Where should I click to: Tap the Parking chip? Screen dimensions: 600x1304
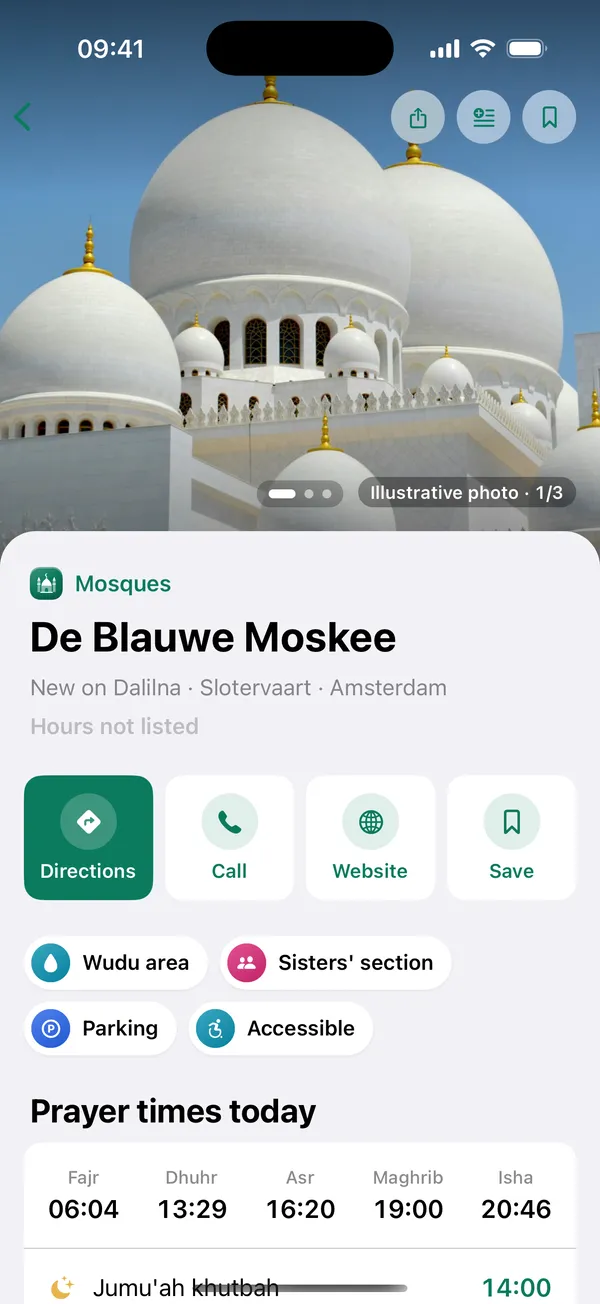coord(100,1029)
